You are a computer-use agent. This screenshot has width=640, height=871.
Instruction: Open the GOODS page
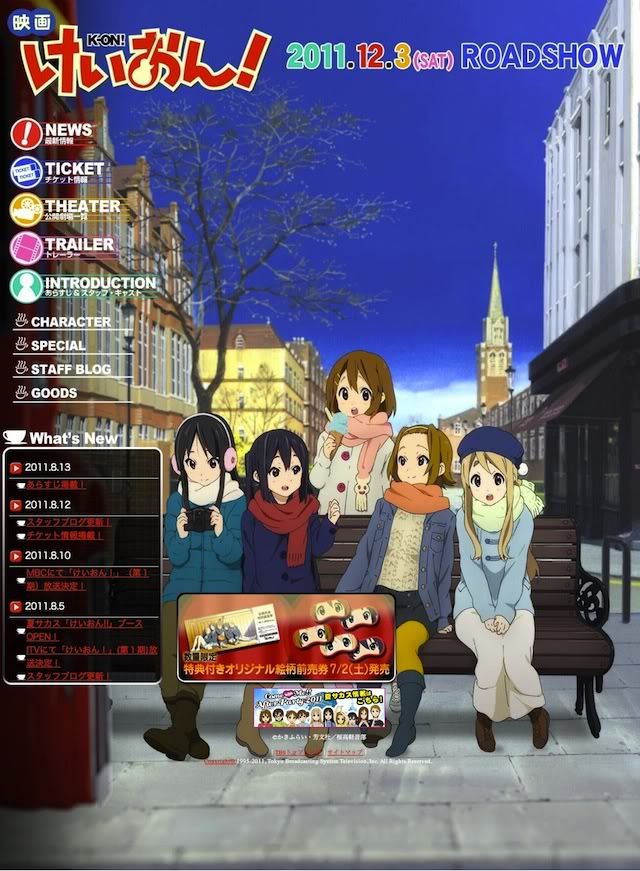52,393
